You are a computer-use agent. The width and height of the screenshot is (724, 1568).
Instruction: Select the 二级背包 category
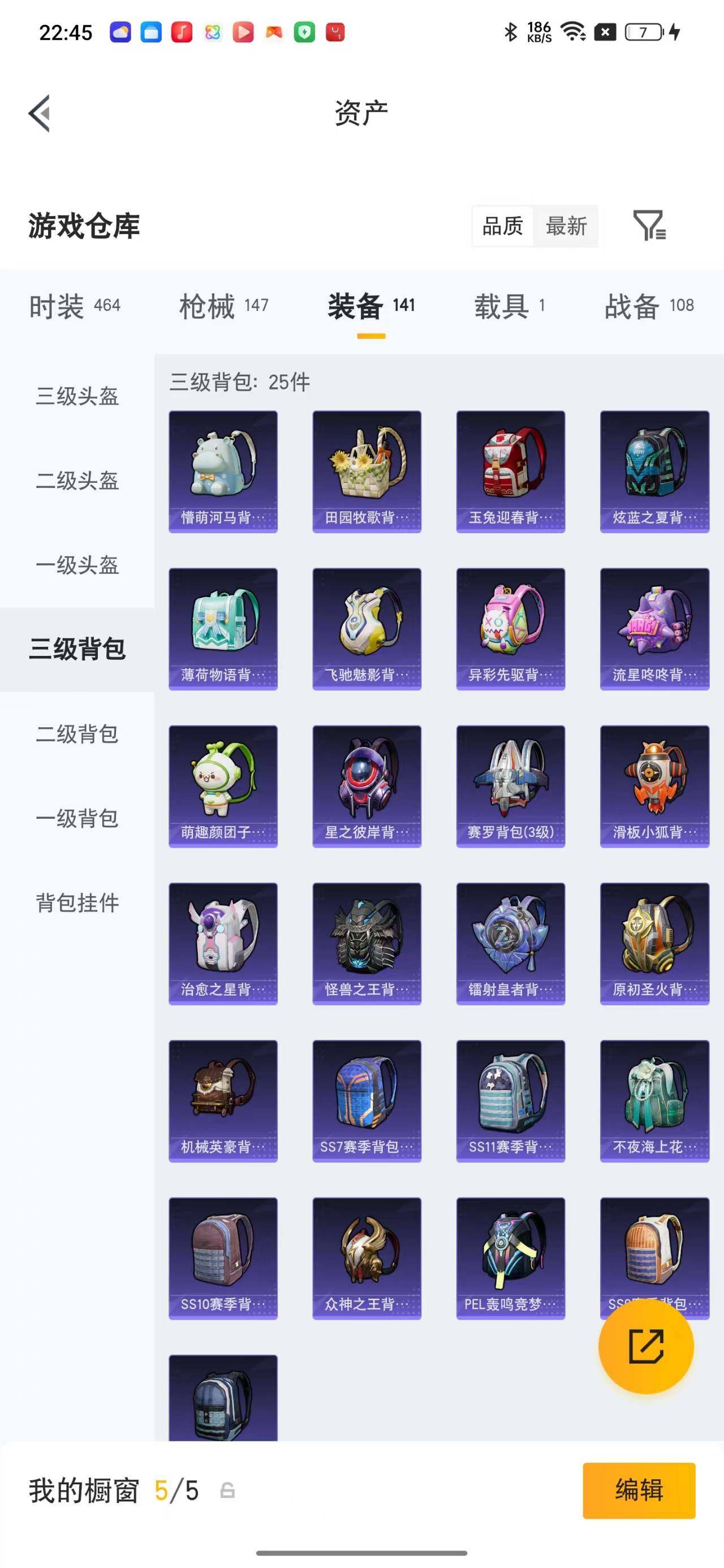[77, 734]
